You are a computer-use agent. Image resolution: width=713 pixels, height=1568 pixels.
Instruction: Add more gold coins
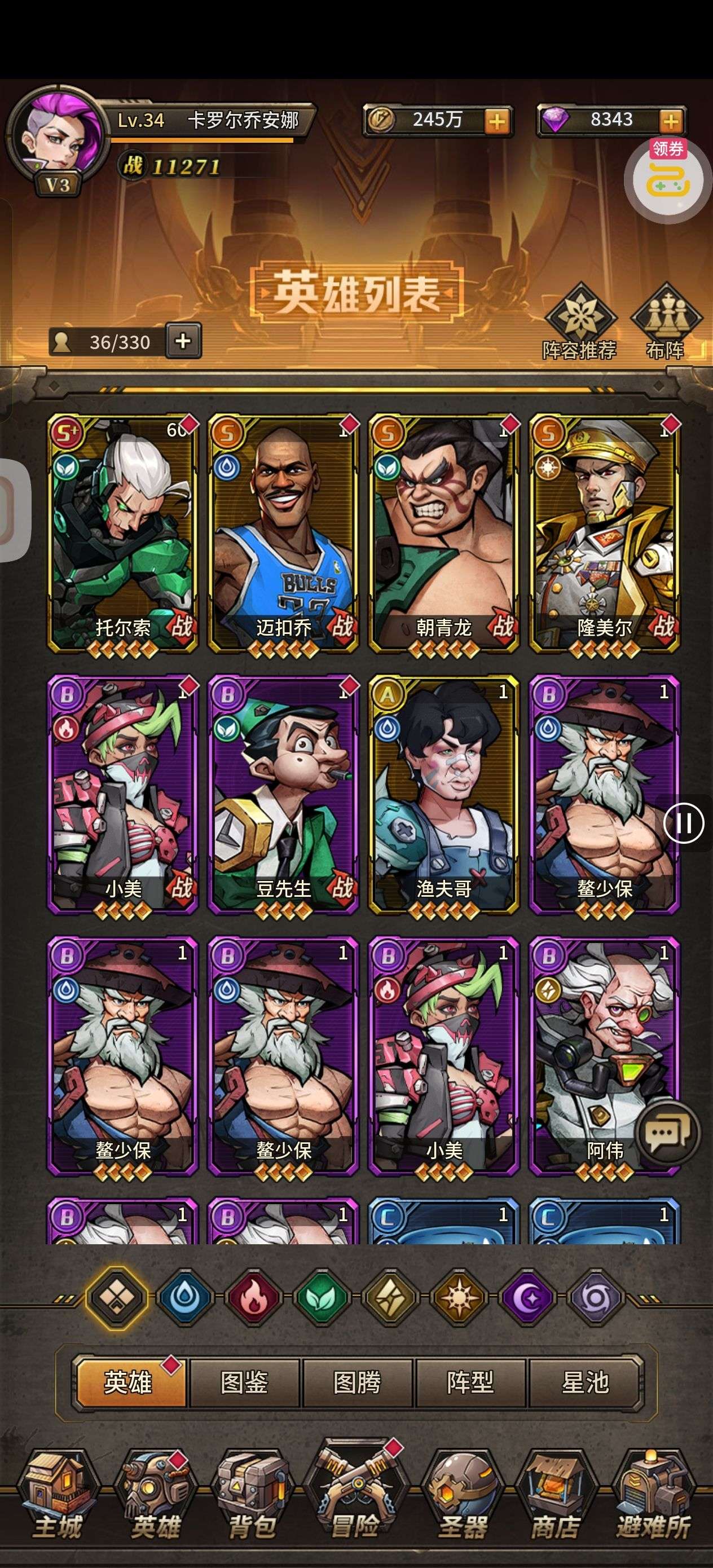[x=497, y=121]
